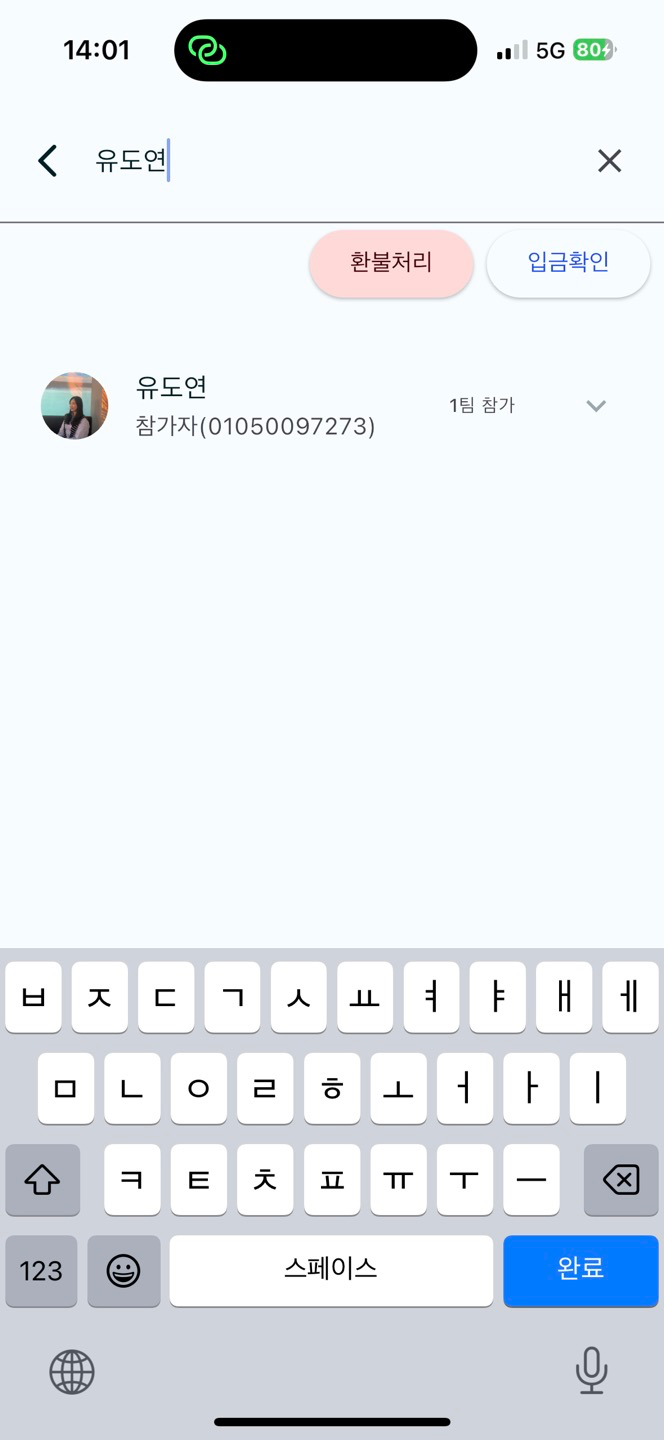This screenshot has width=664, height=1440.
Task: Expand 유도연's details with the chevron
Action: [x=596, y=406]
